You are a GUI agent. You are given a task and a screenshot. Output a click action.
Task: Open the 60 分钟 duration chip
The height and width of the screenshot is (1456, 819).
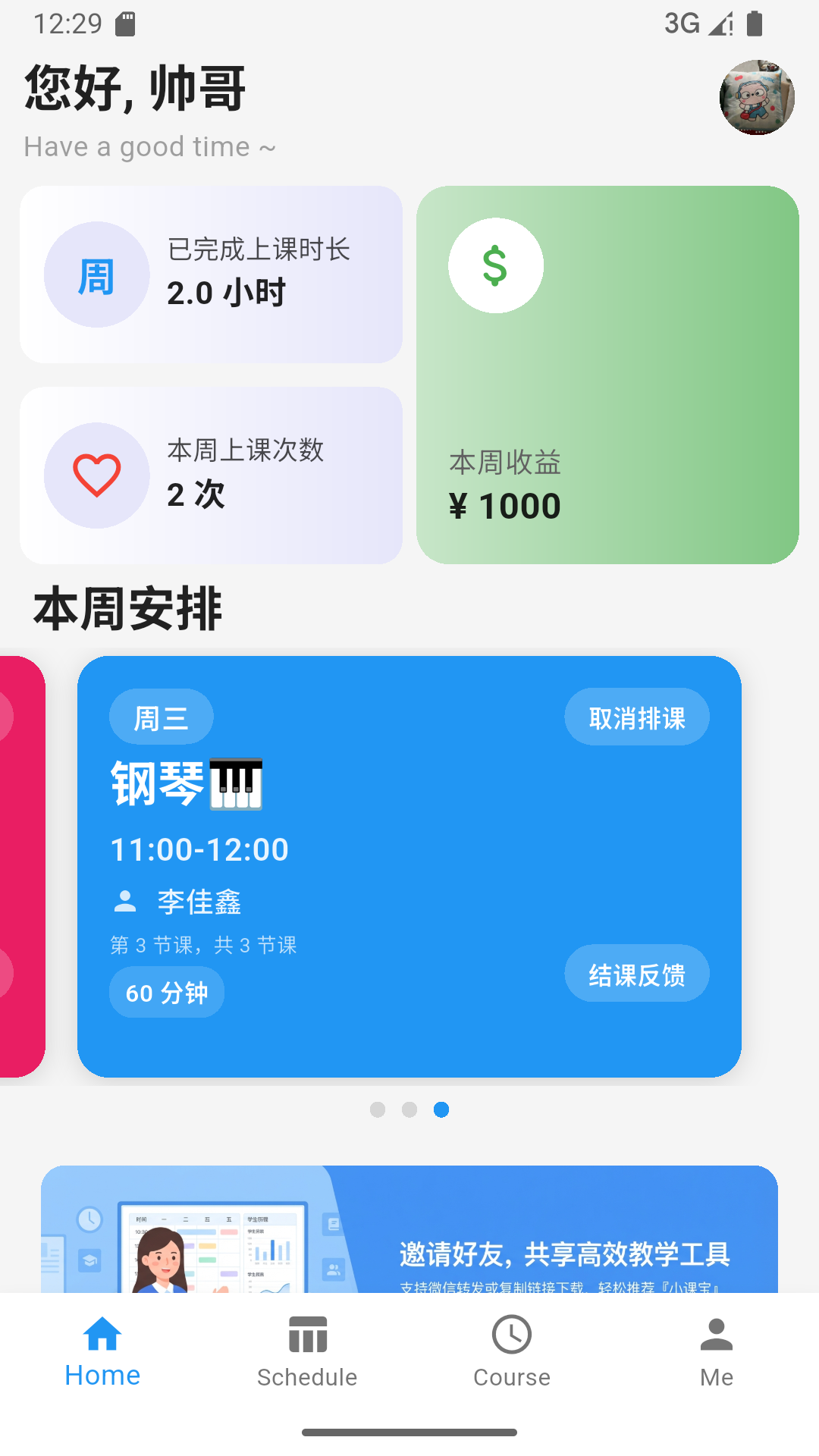166,991
